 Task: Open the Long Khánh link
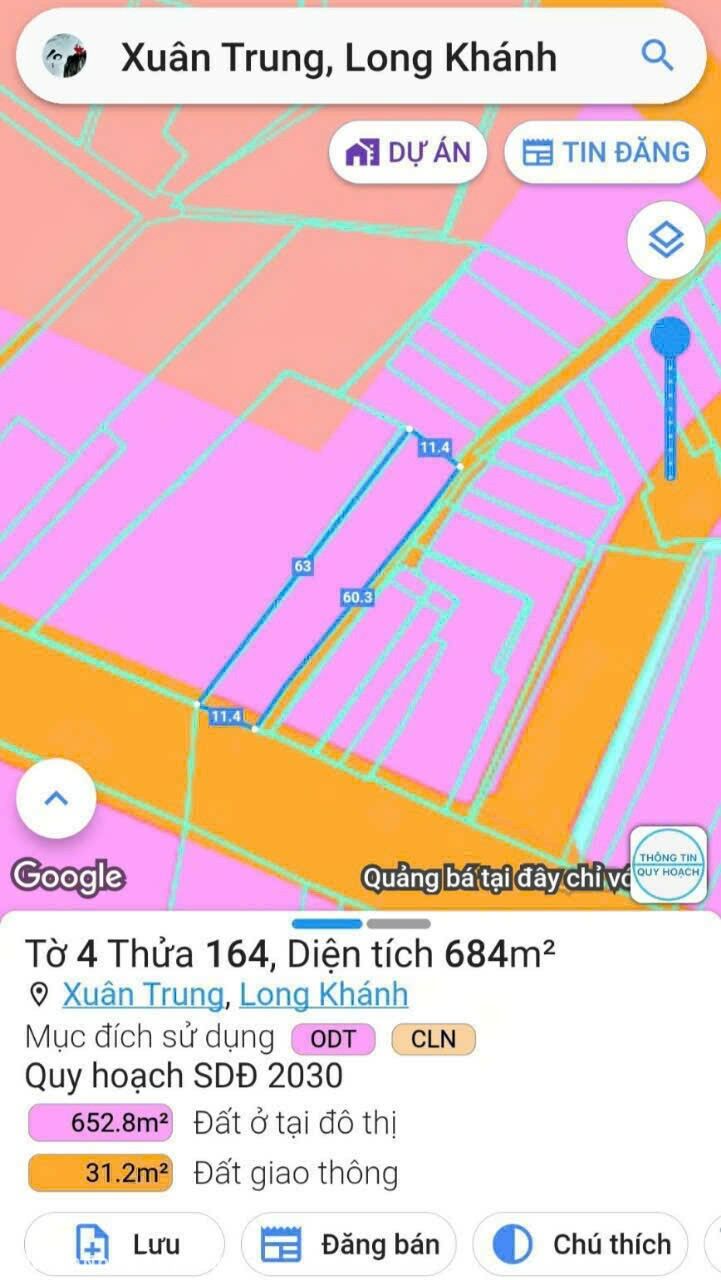(x=324, y=994)
